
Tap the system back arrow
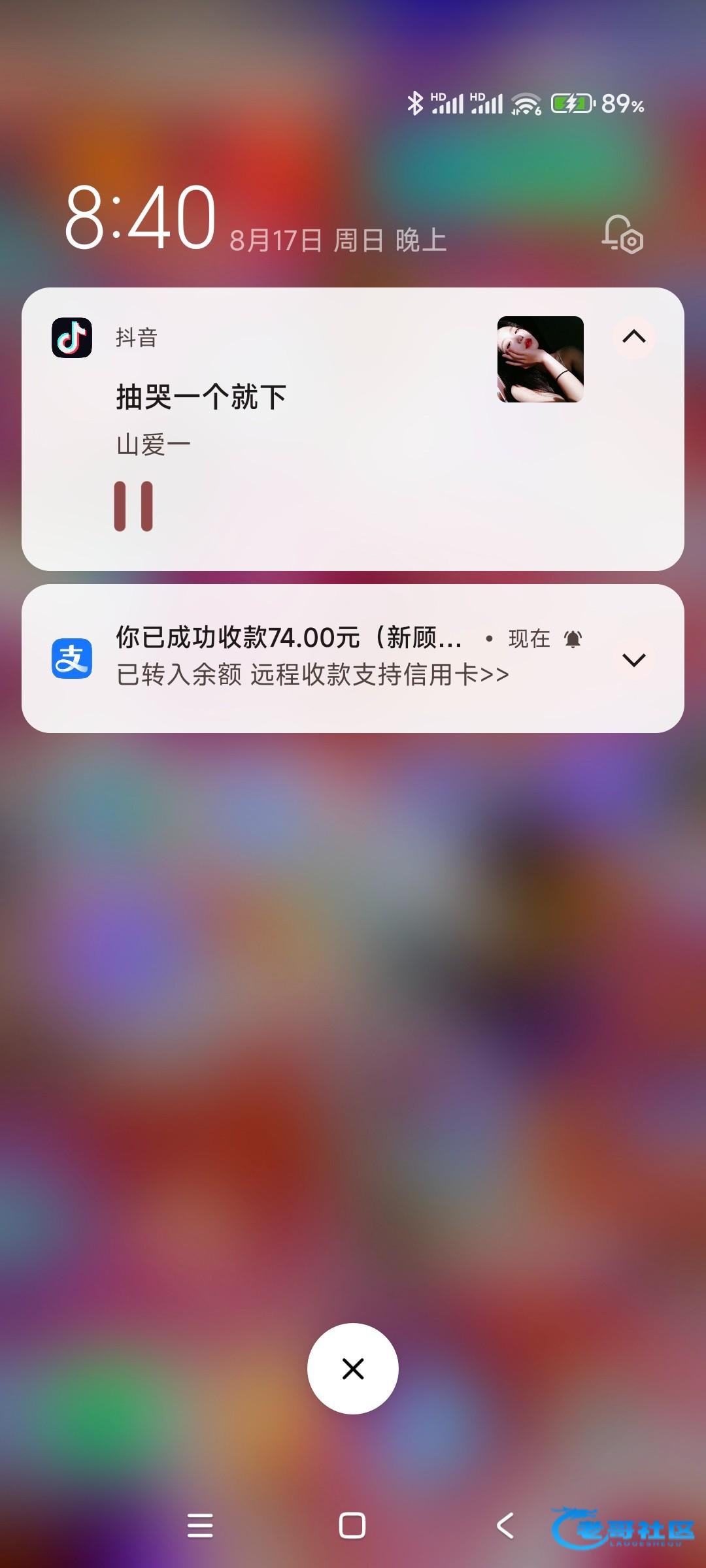(x=505, y=1526)
